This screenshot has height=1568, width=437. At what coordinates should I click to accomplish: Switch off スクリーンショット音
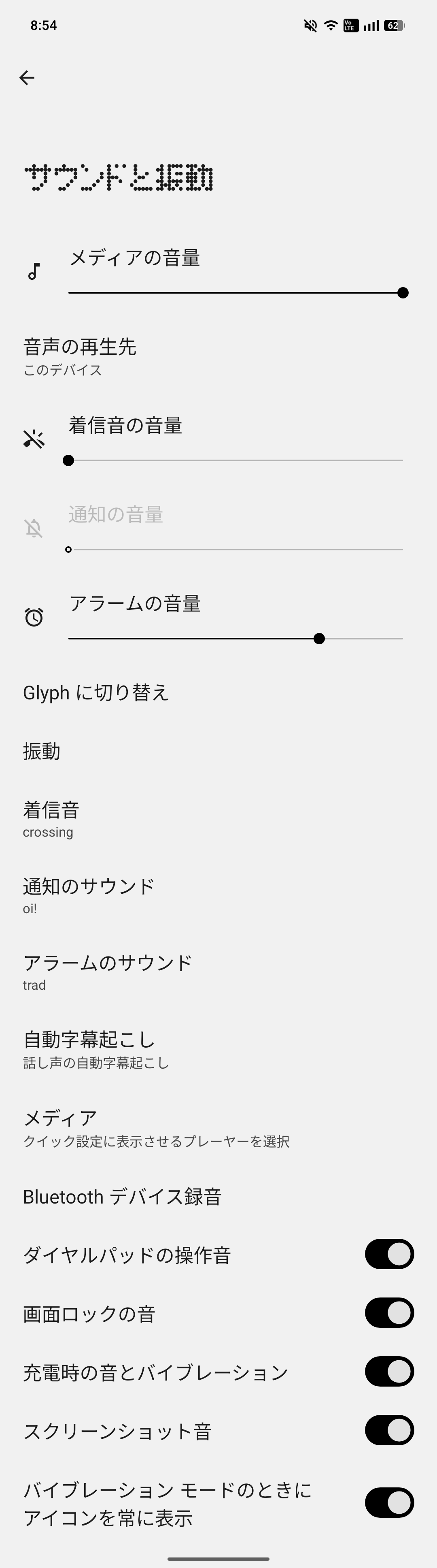coord(389,1430)
